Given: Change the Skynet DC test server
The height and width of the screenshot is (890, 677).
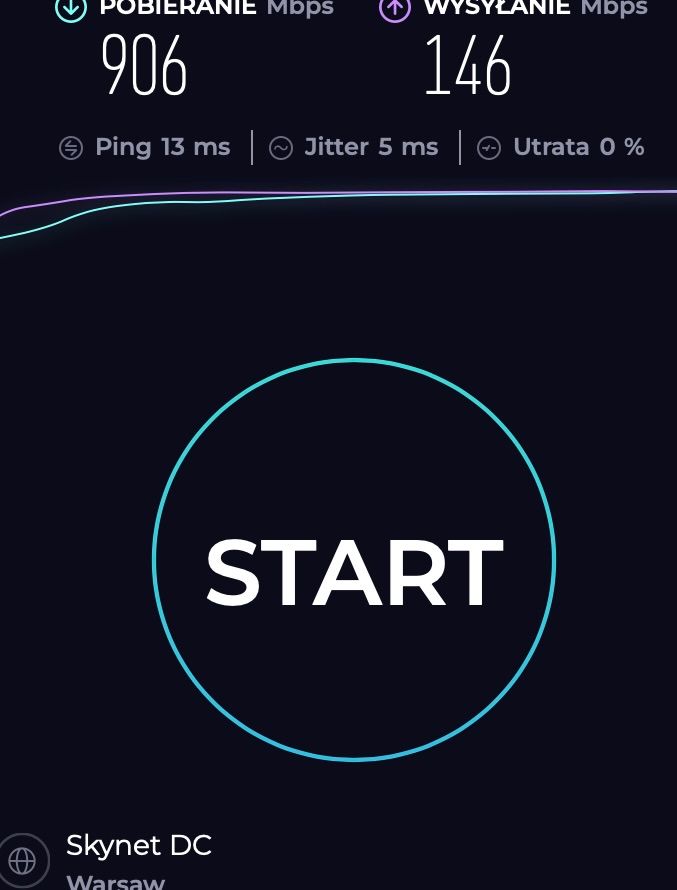Looking at the screenshot, I should (138, 846).
